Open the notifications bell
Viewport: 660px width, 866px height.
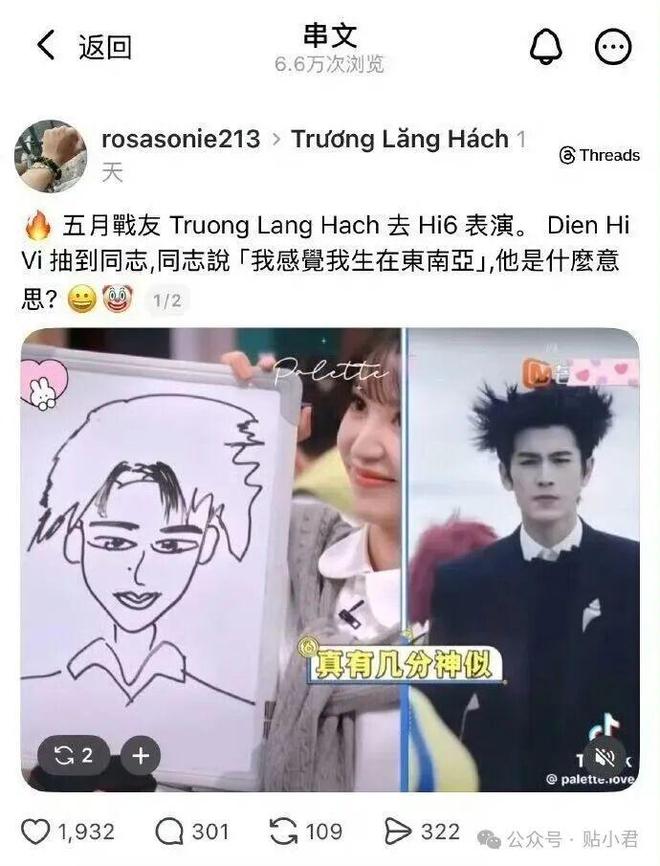pos(546,46)
